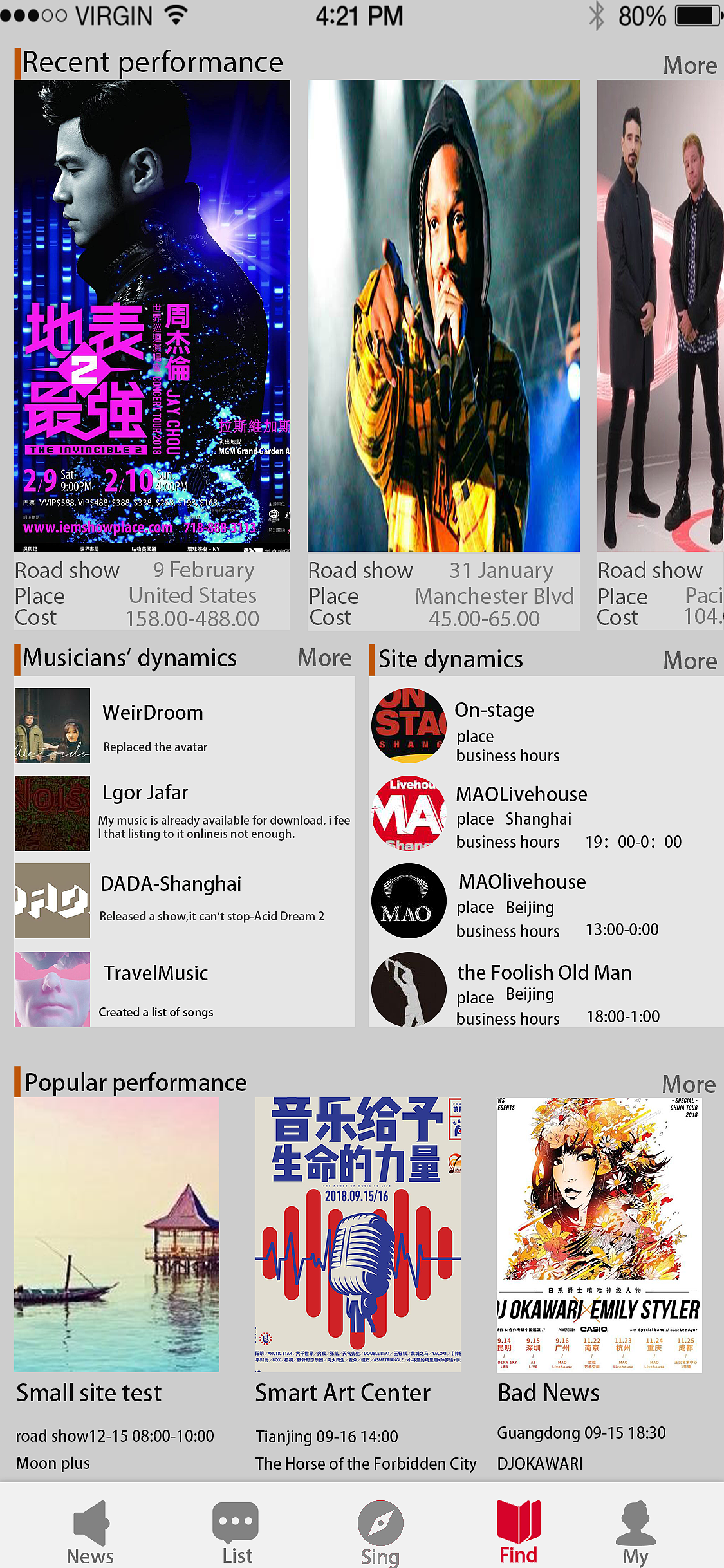Open WeirDroom's musician update
The image size is (724, 1568).
pyautogui.click(x=184, y=726)
